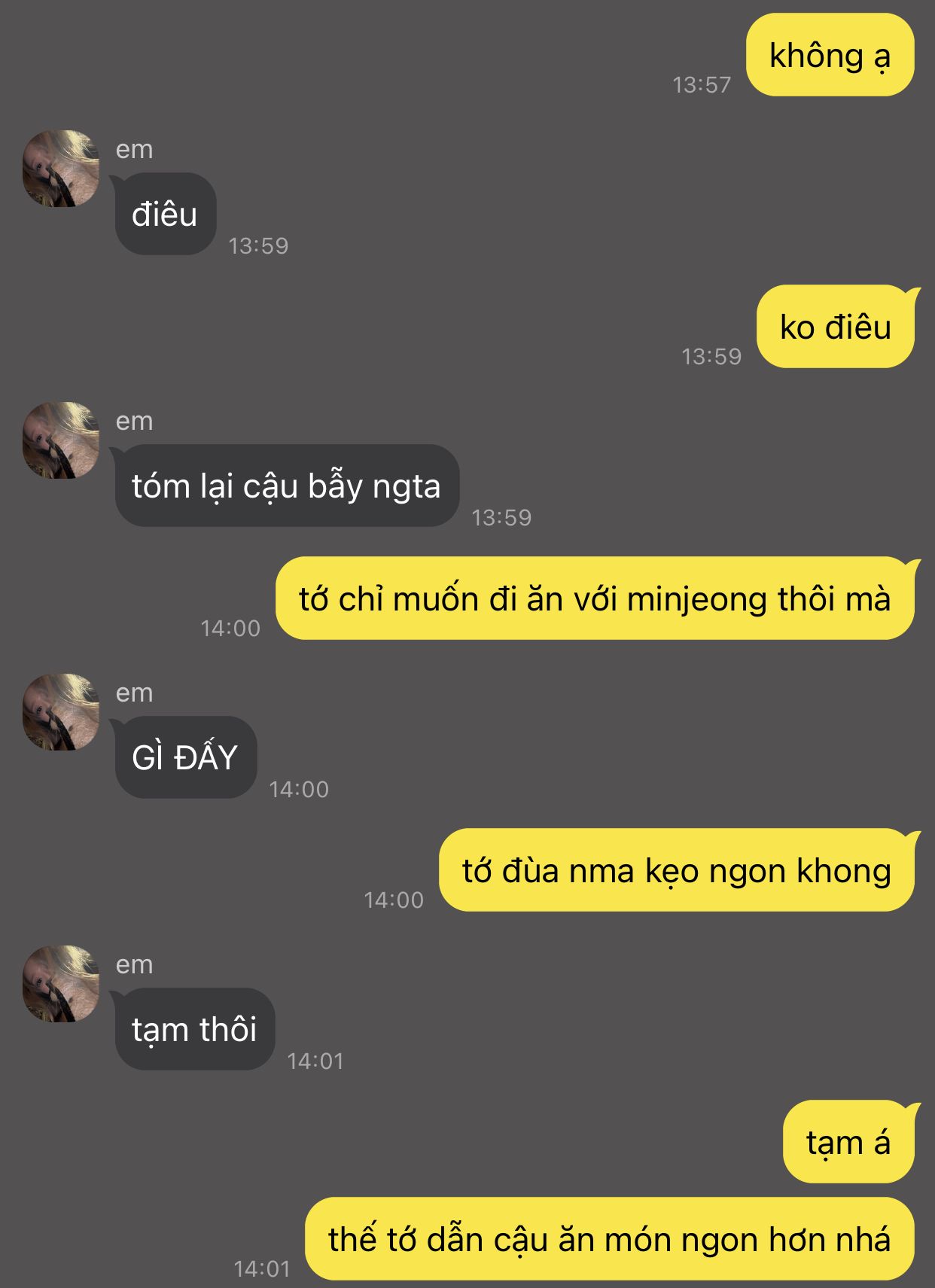Open em's avatar beside the 'điêu' message
Screen dimensions: 935x1288
click(x=61, y=169)
